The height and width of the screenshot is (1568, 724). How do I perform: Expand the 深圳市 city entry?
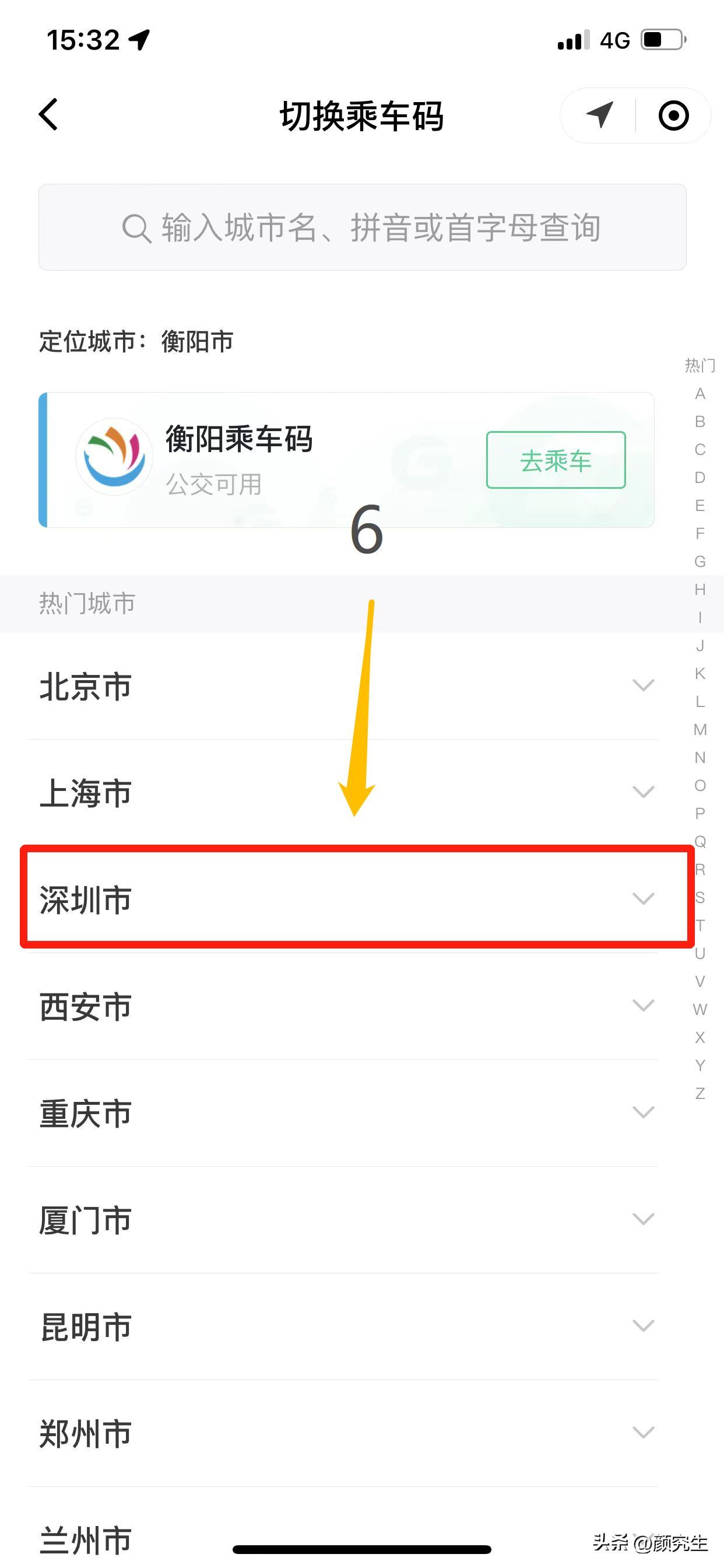tap(642, 898)
